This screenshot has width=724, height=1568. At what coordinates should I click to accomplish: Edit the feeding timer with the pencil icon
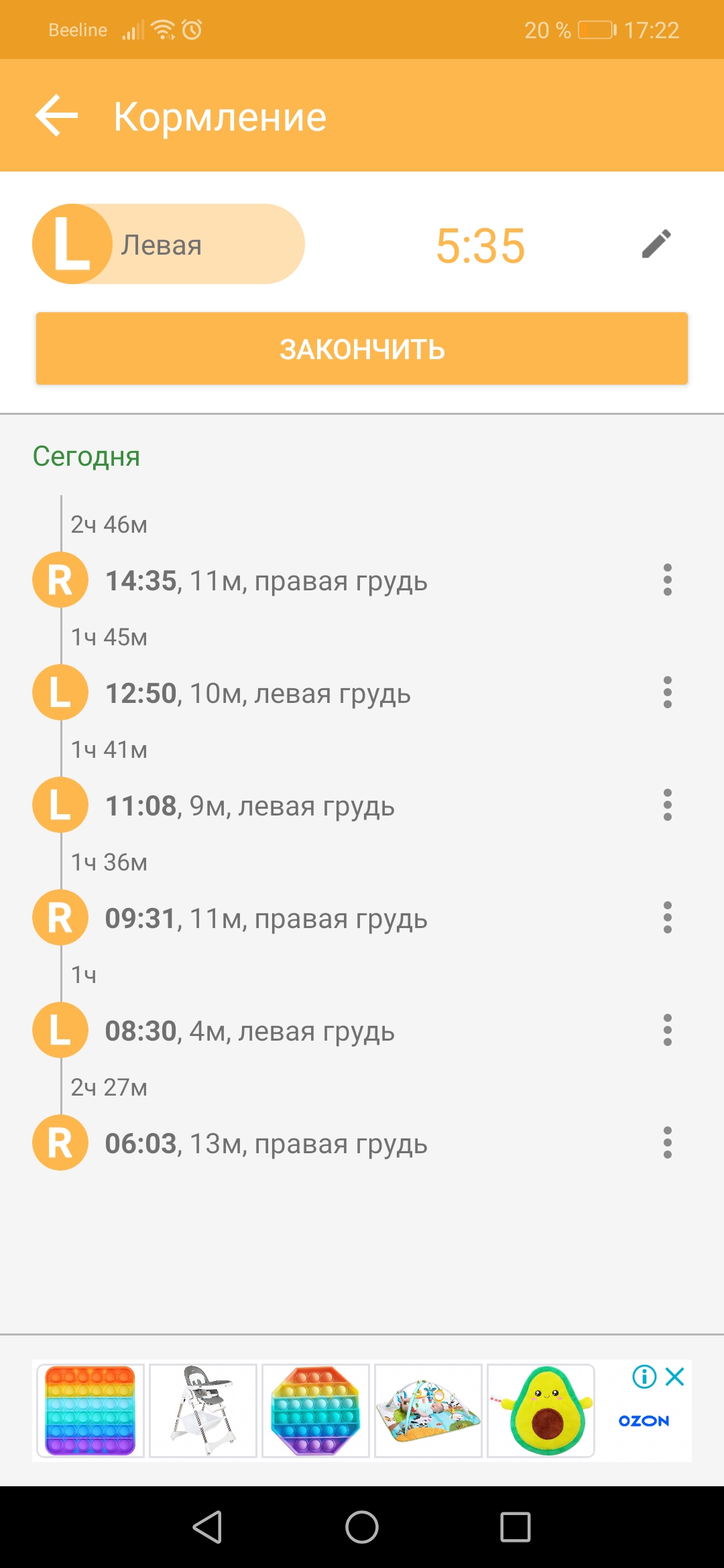tap(656, 244)
